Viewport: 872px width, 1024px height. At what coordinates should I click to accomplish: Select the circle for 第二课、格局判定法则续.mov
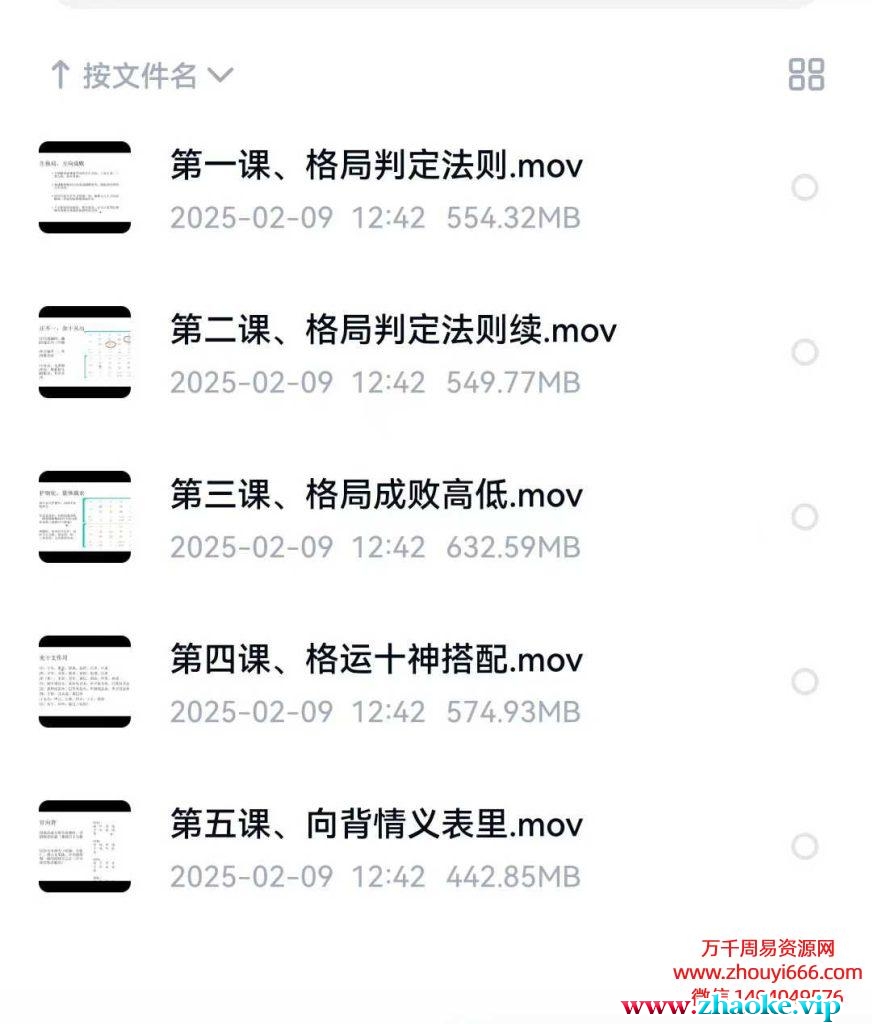(x=805, y=352)
